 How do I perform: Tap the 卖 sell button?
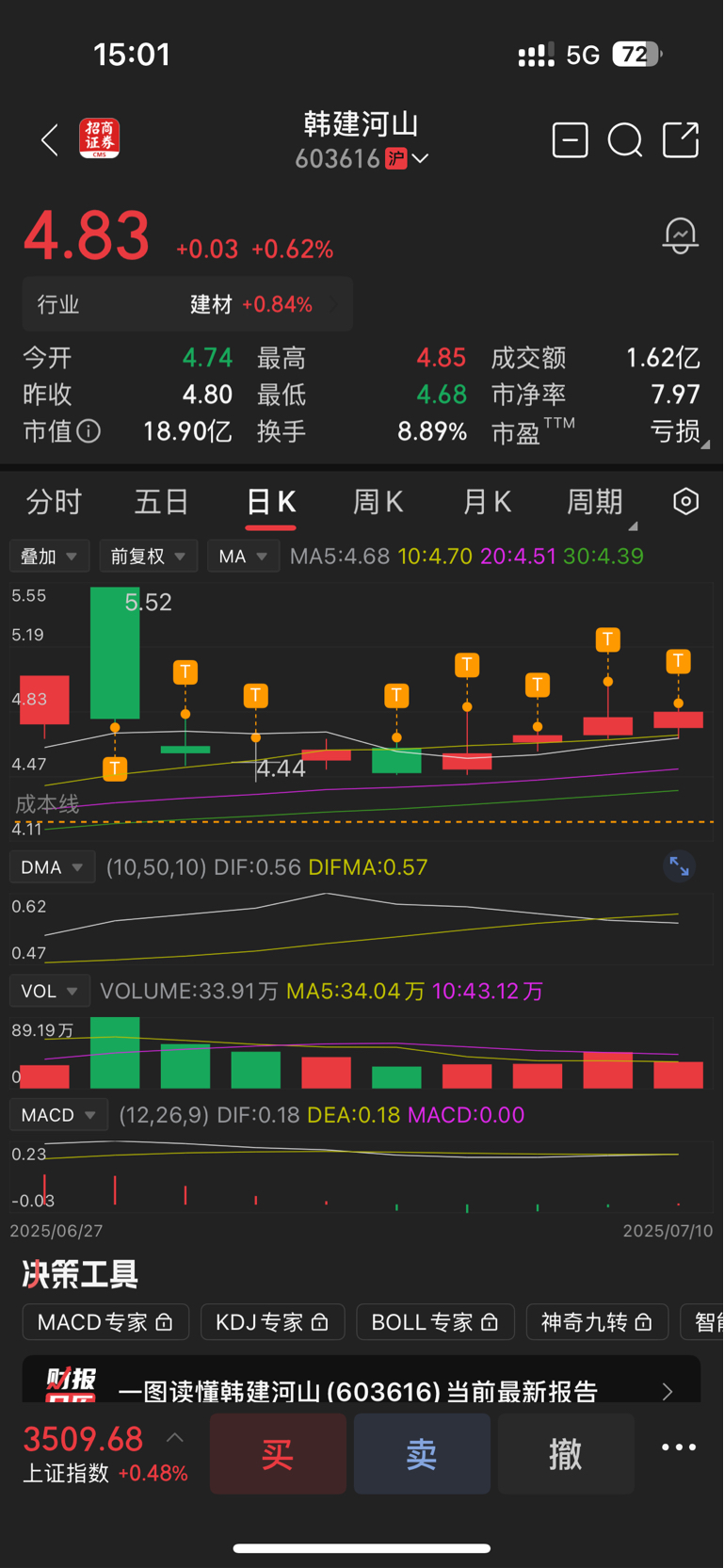[422, 1454]
